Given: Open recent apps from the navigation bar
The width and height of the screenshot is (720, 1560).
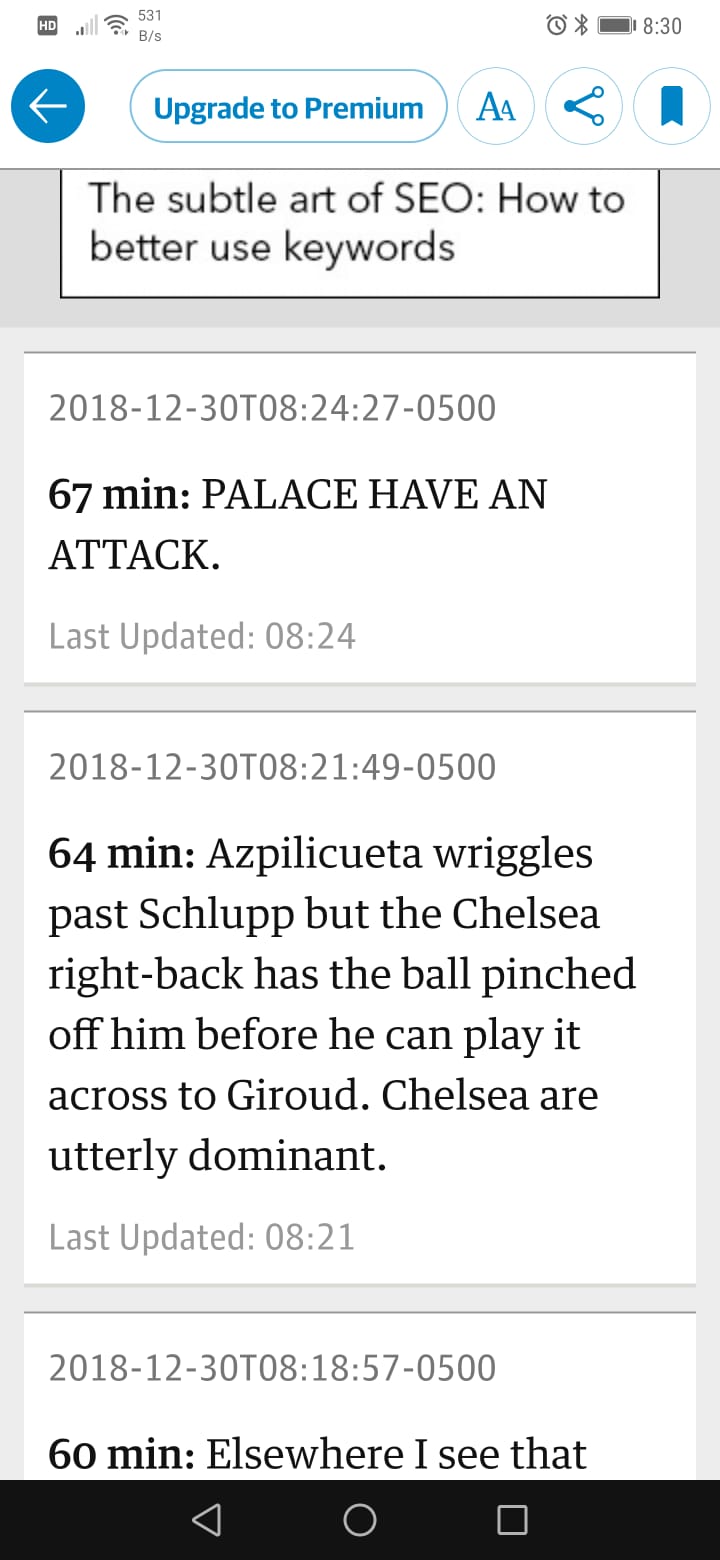Looking at the screenshot, I should (x=512, y=1520).
